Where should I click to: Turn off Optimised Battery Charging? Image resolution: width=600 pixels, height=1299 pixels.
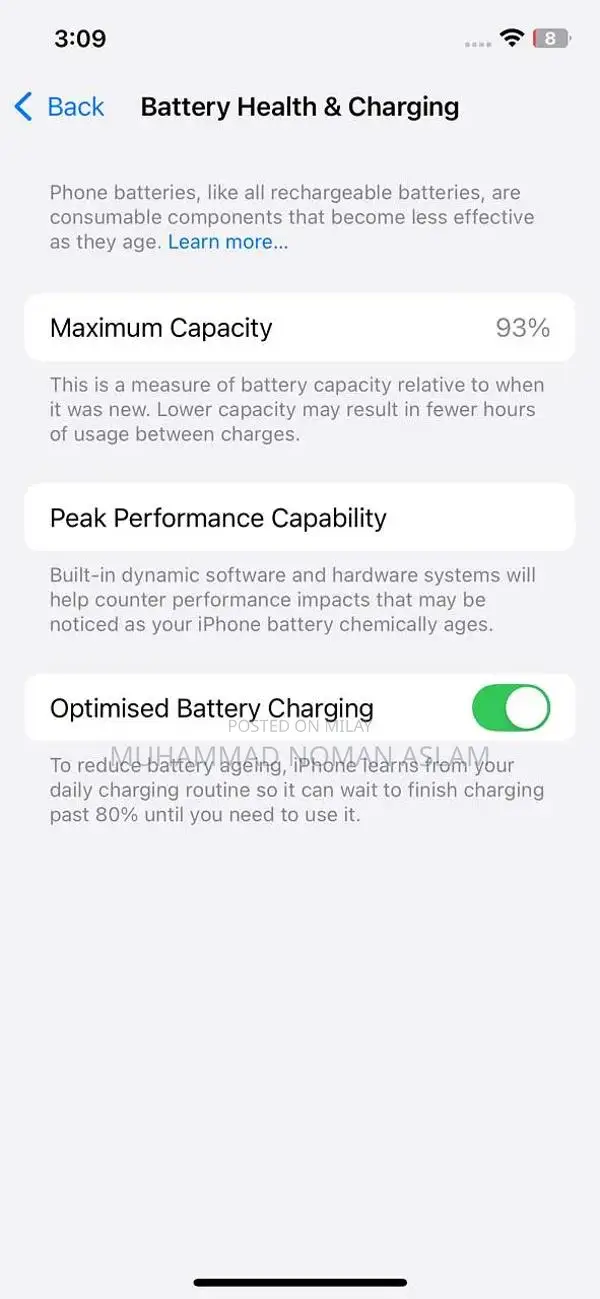(x=510, y=708)
